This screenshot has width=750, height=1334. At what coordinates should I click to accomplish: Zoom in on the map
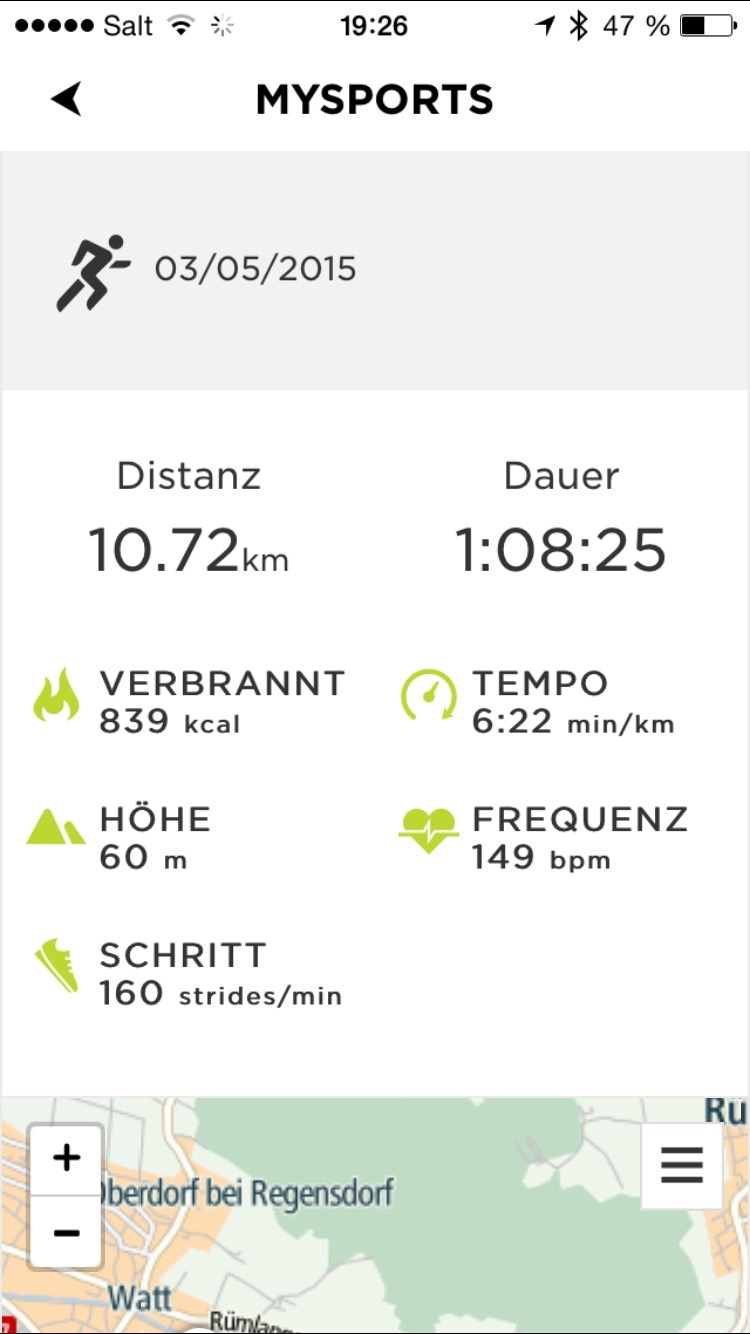66,1158
